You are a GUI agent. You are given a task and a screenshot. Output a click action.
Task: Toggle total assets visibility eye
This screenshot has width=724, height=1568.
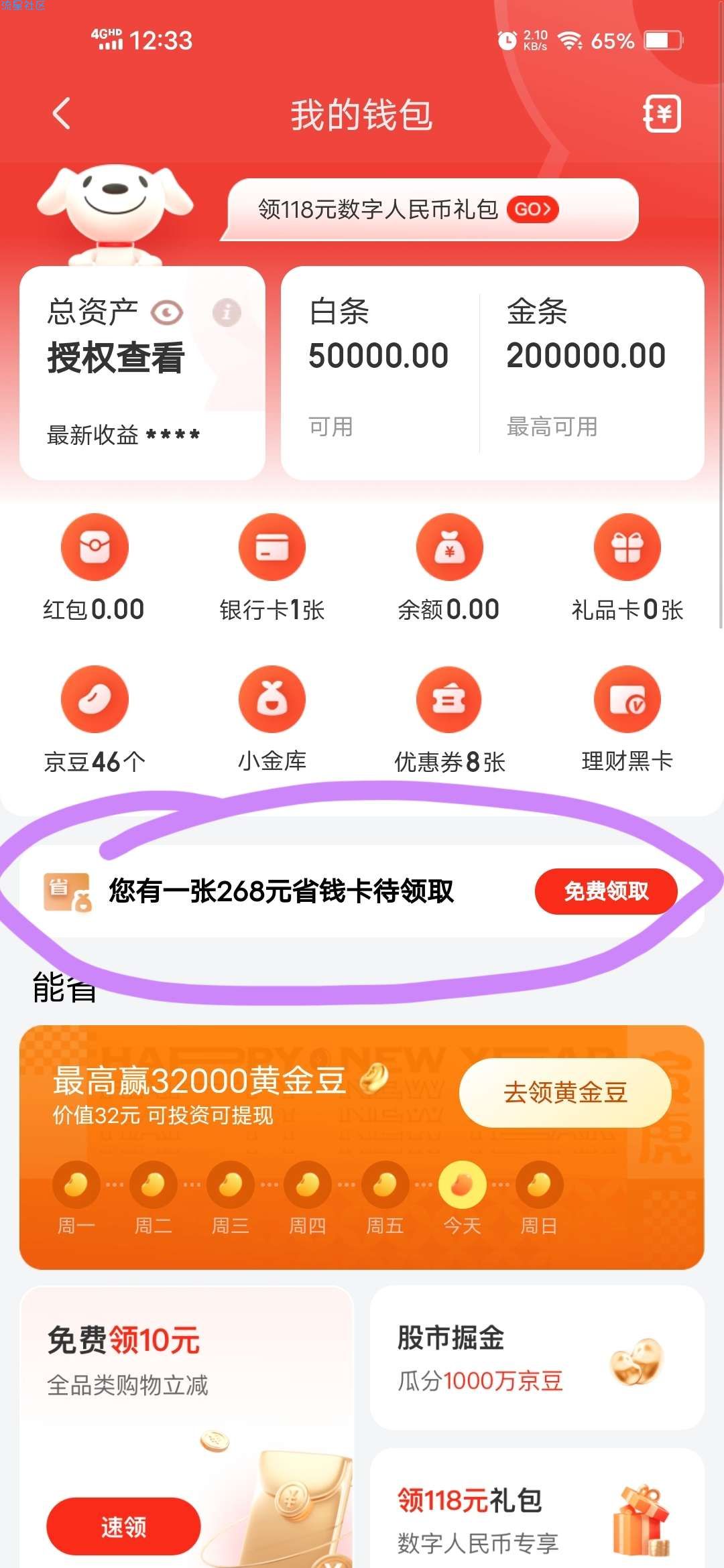click(167, 312)
